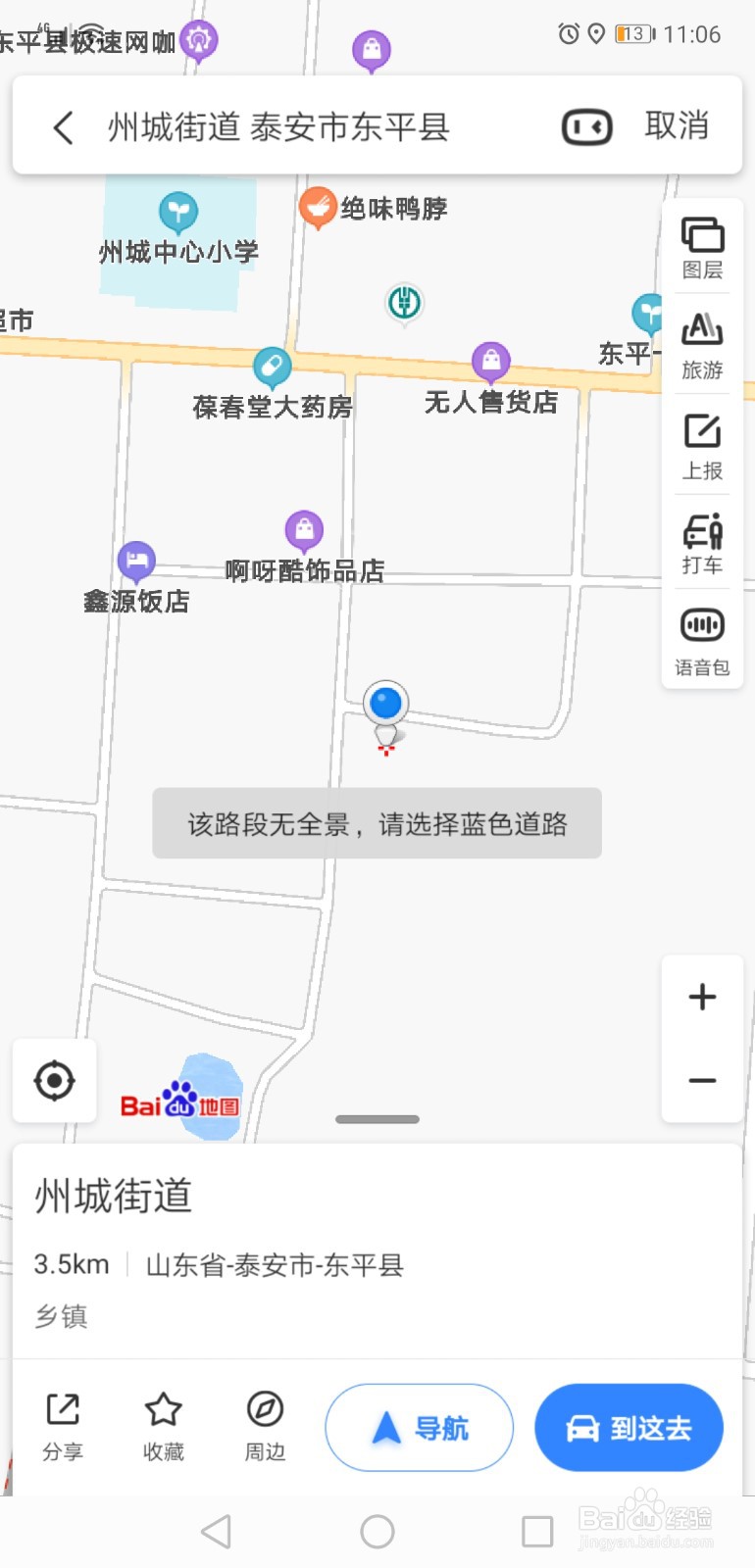Screen dimensions: 755x1568
Task: Share 州城街道 via 分享
Action: click(x=63, y=1426)
